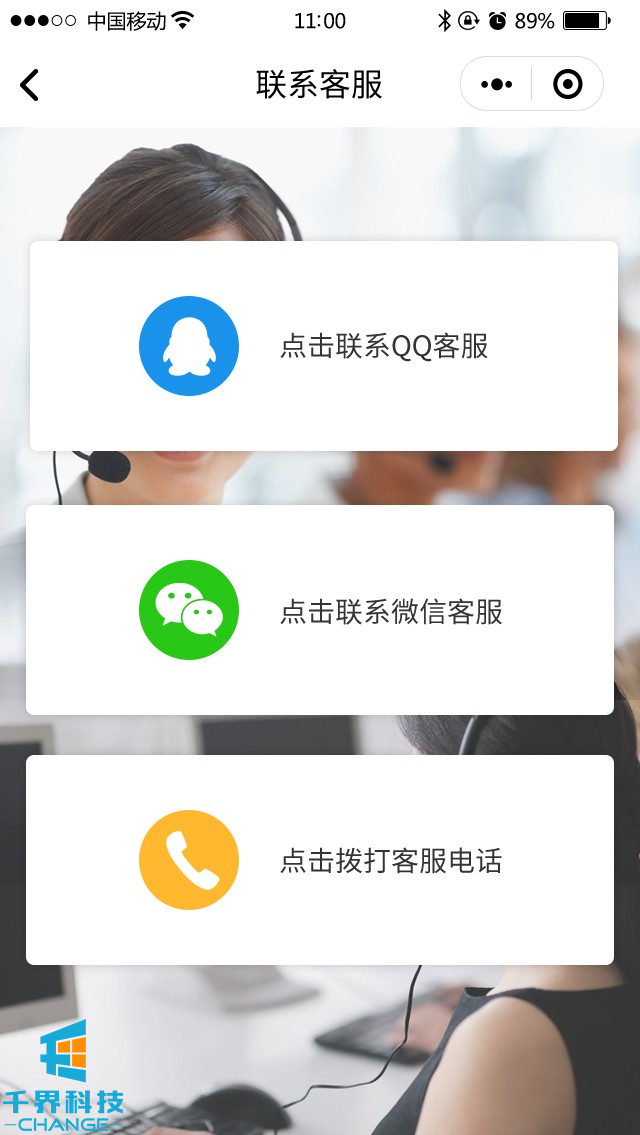This screenshot has height=1135, width=640.
Task: Open the mini program more-options menu
Action: pos(497,85)
